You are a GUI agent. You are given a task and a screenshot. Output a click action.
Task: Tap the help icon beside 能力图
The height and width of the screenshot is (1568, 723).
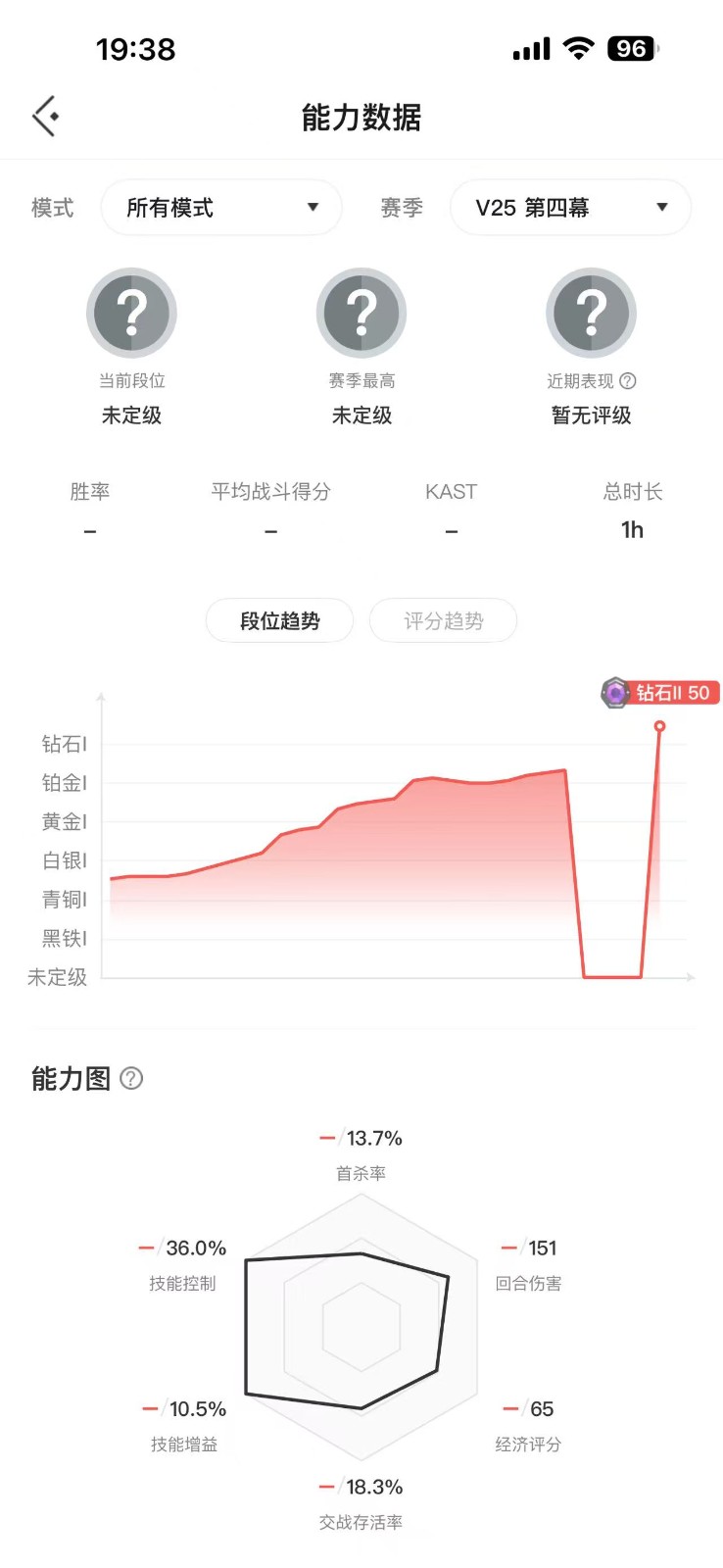(x=131, y=1079)
